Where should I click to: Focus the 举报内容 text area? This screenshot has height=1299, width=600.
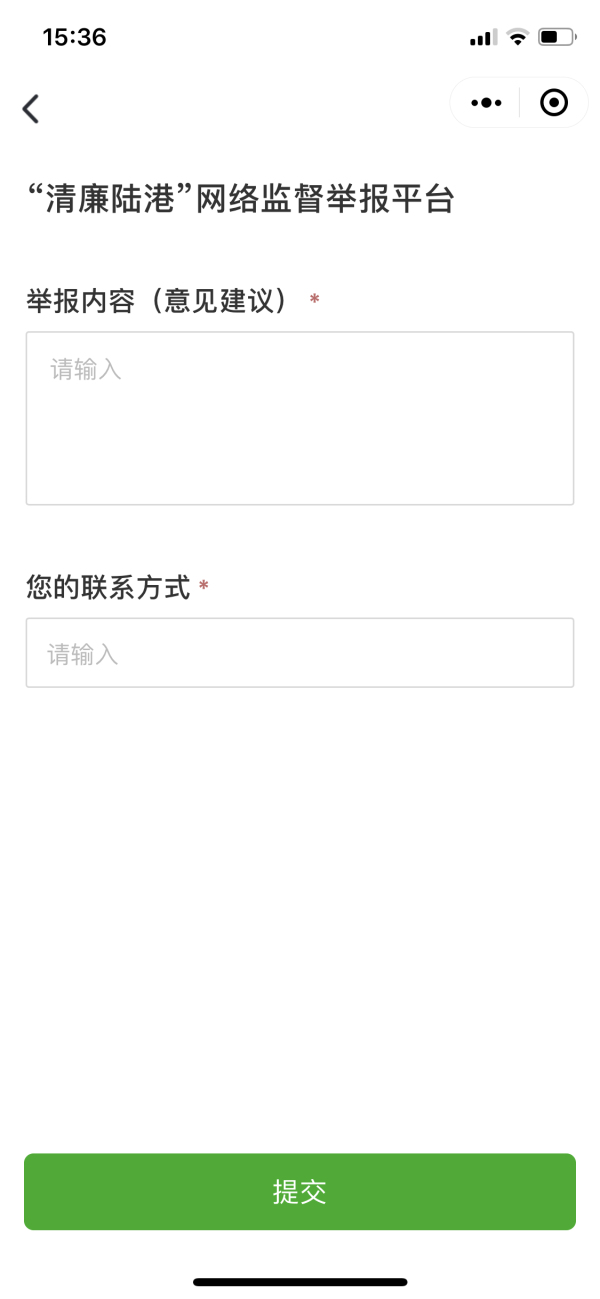pyautogui.click(x=300, y=418)
